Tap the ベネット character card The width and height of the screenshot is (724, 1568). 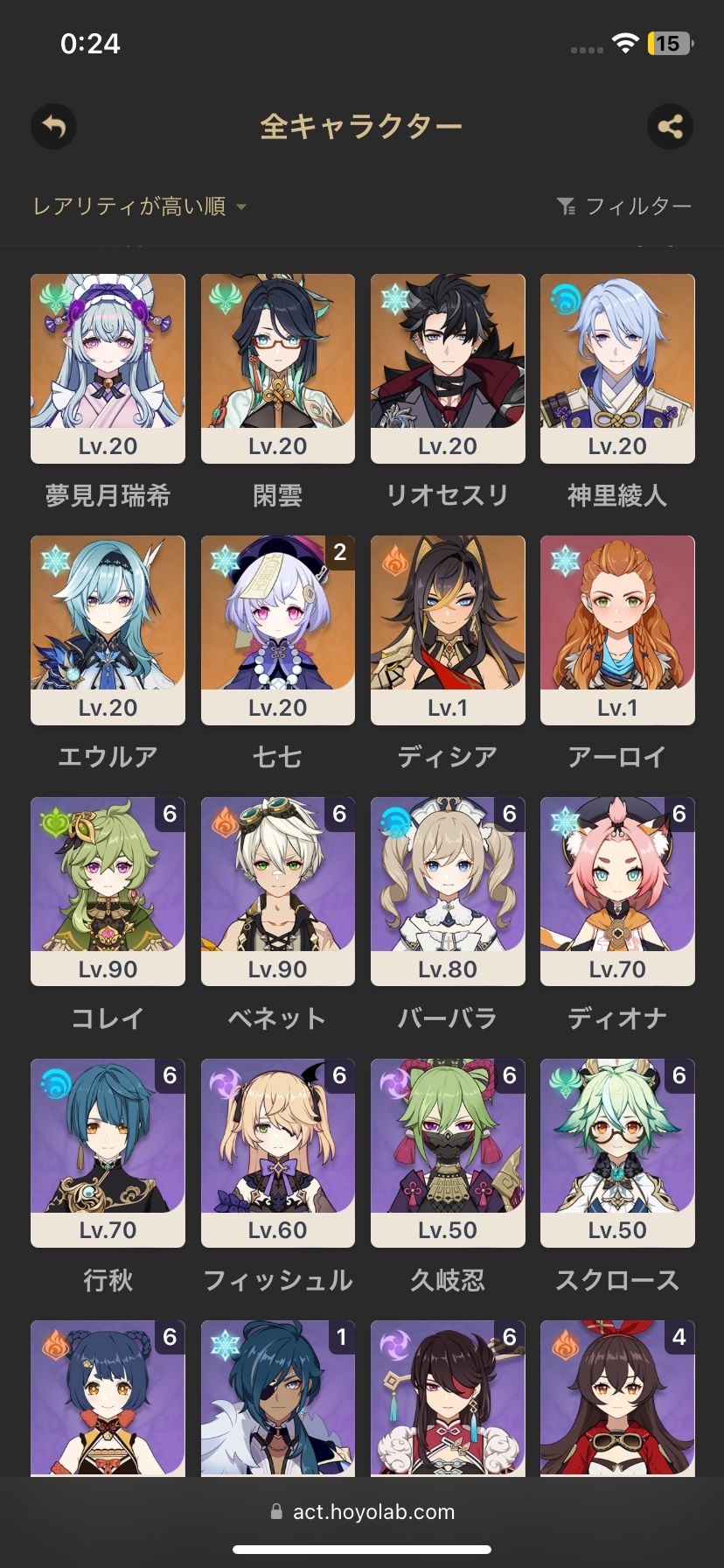[277, 891]
